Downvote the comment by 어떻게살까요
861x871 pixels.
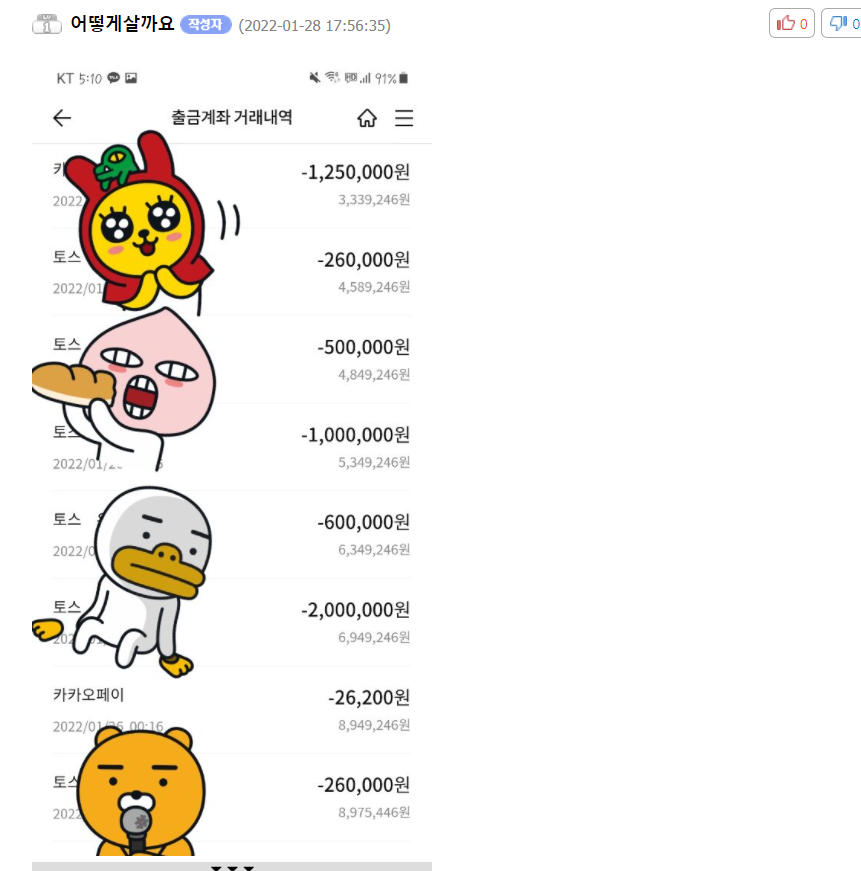840,24
